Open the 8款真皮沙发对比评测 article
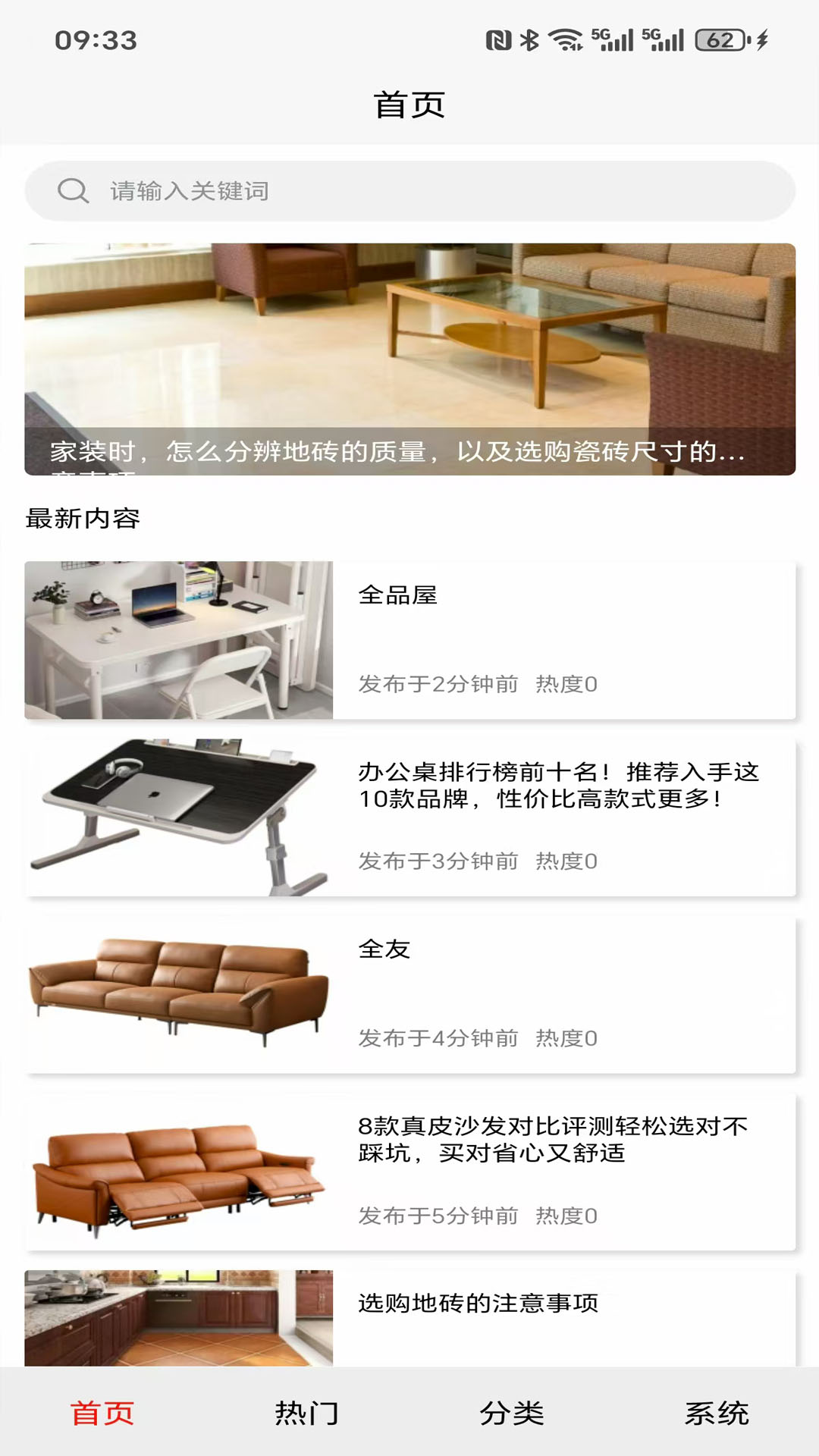 click(x=409, y=1172)
